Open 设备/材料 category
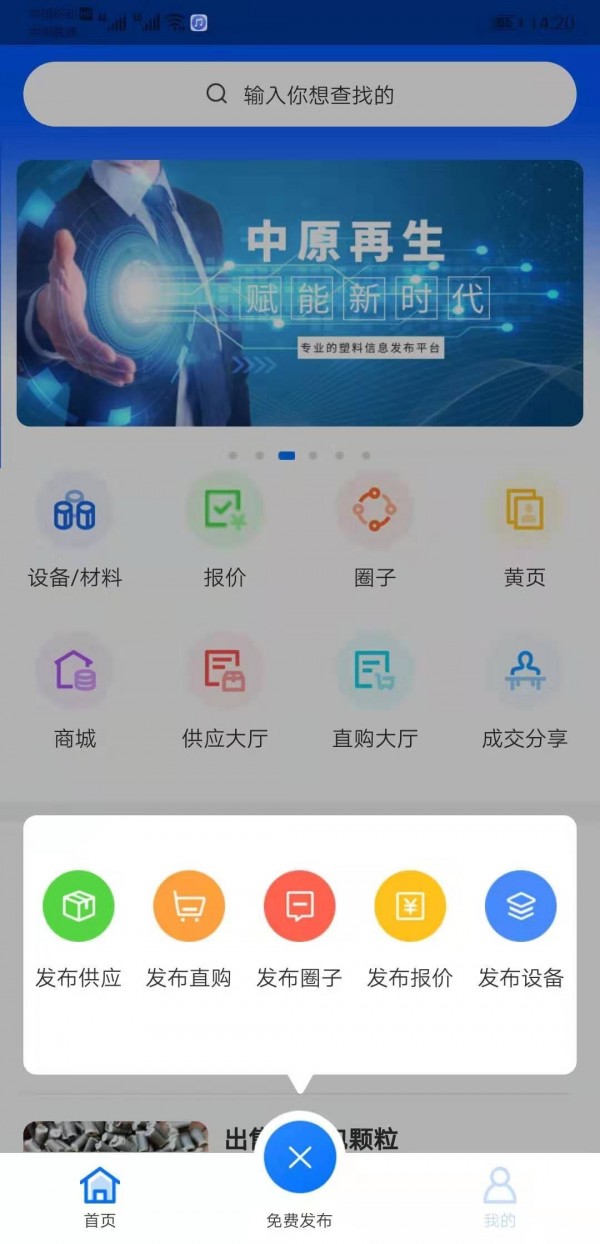This screenshot has height=1244, width=600. coord(75,530)
